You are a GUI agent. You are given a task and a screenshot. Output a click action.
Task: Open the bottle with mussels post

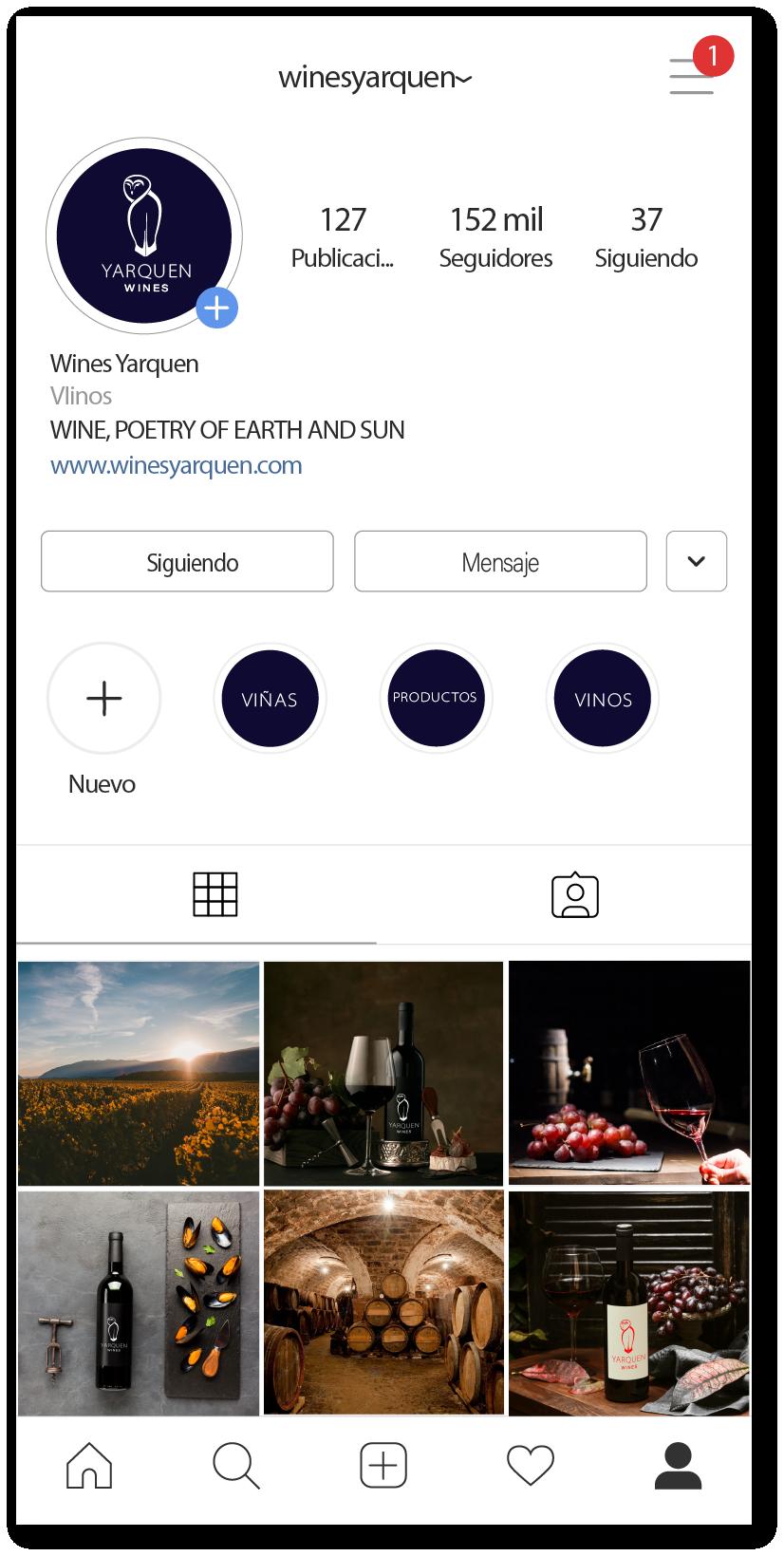139,1303
